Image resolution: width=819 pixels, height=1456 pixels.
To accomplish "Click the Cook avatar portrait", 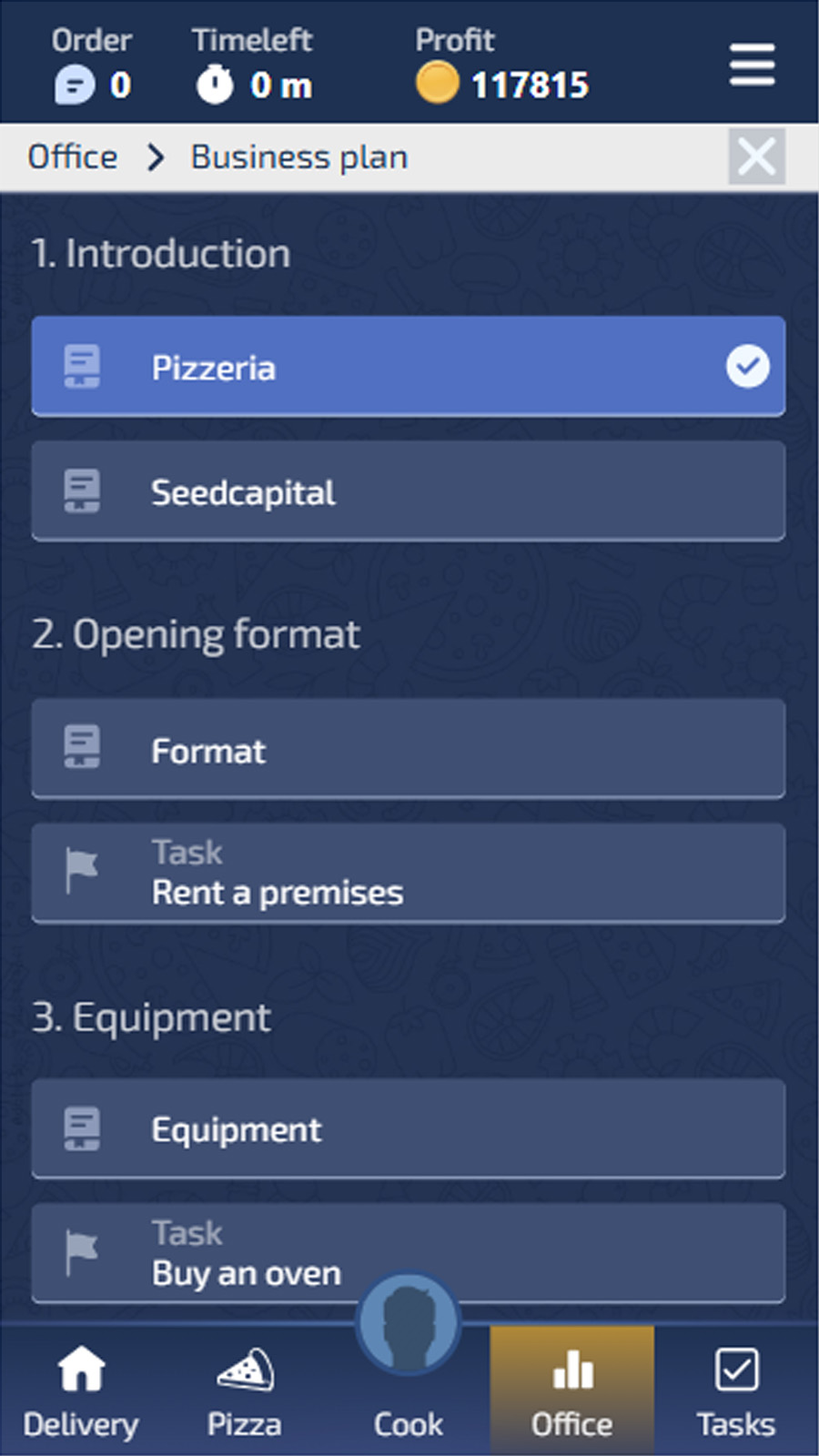I will pyautogui.click(x=408, y=1324).
